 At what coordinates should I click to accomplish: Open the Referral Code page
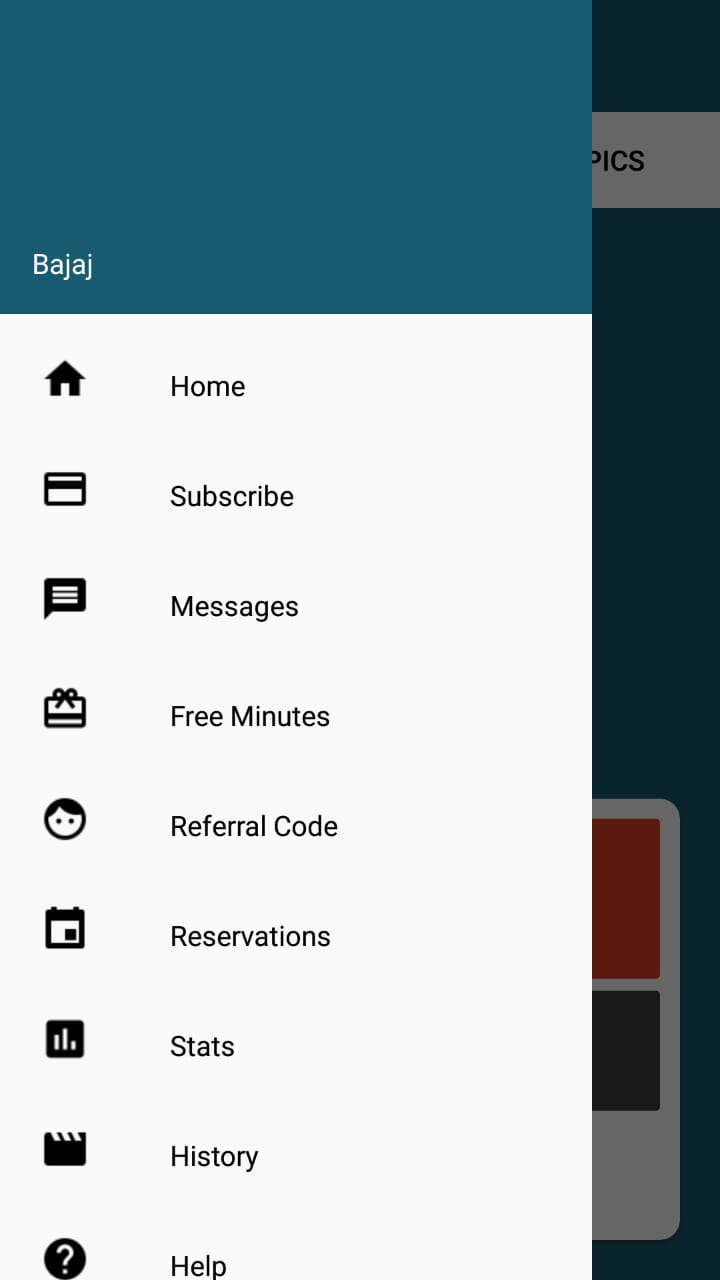(296, 826)
